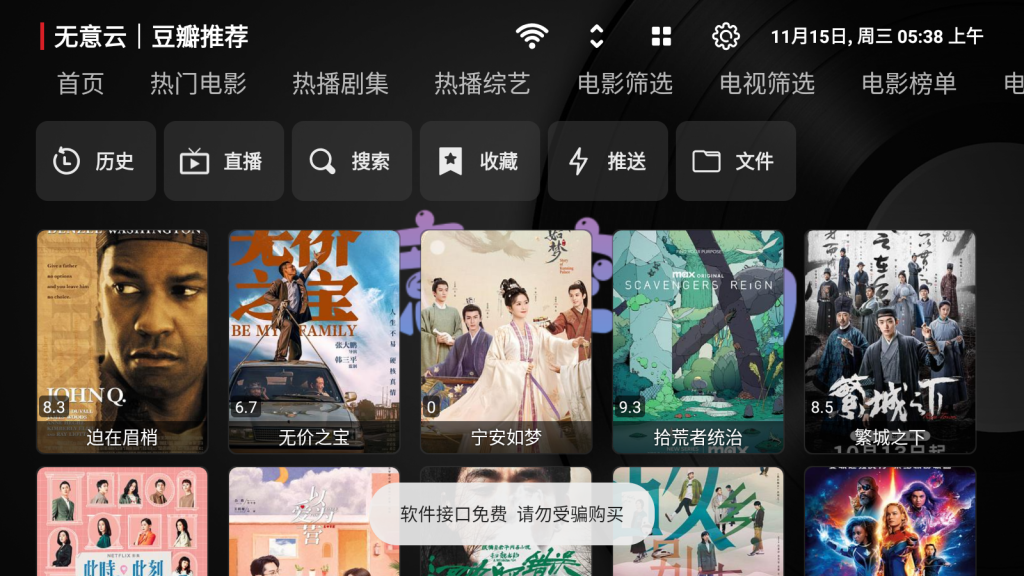Screen dimensions: 1024x576
Task: Open 直播 live TV
Action: point(224,161)
